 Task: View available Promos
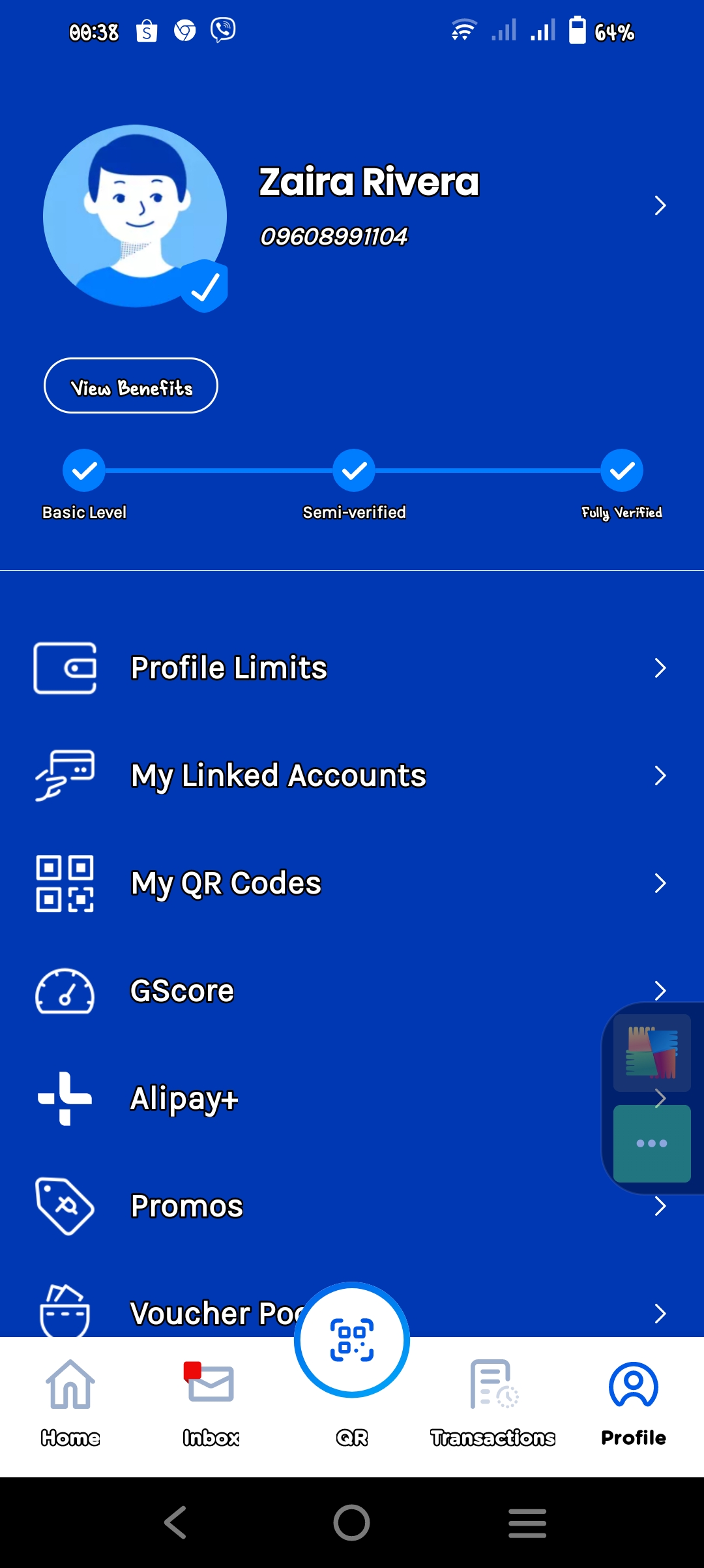313,1206
